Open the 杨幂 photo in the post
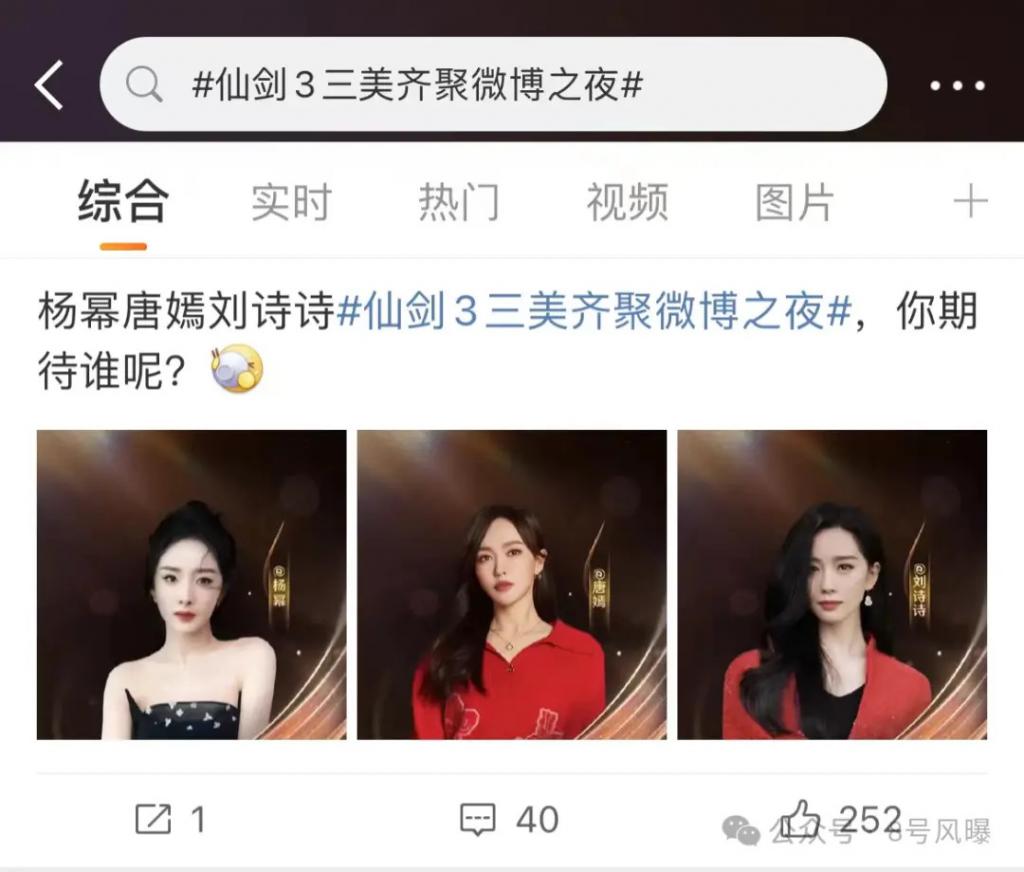 [x=192, y=585]
